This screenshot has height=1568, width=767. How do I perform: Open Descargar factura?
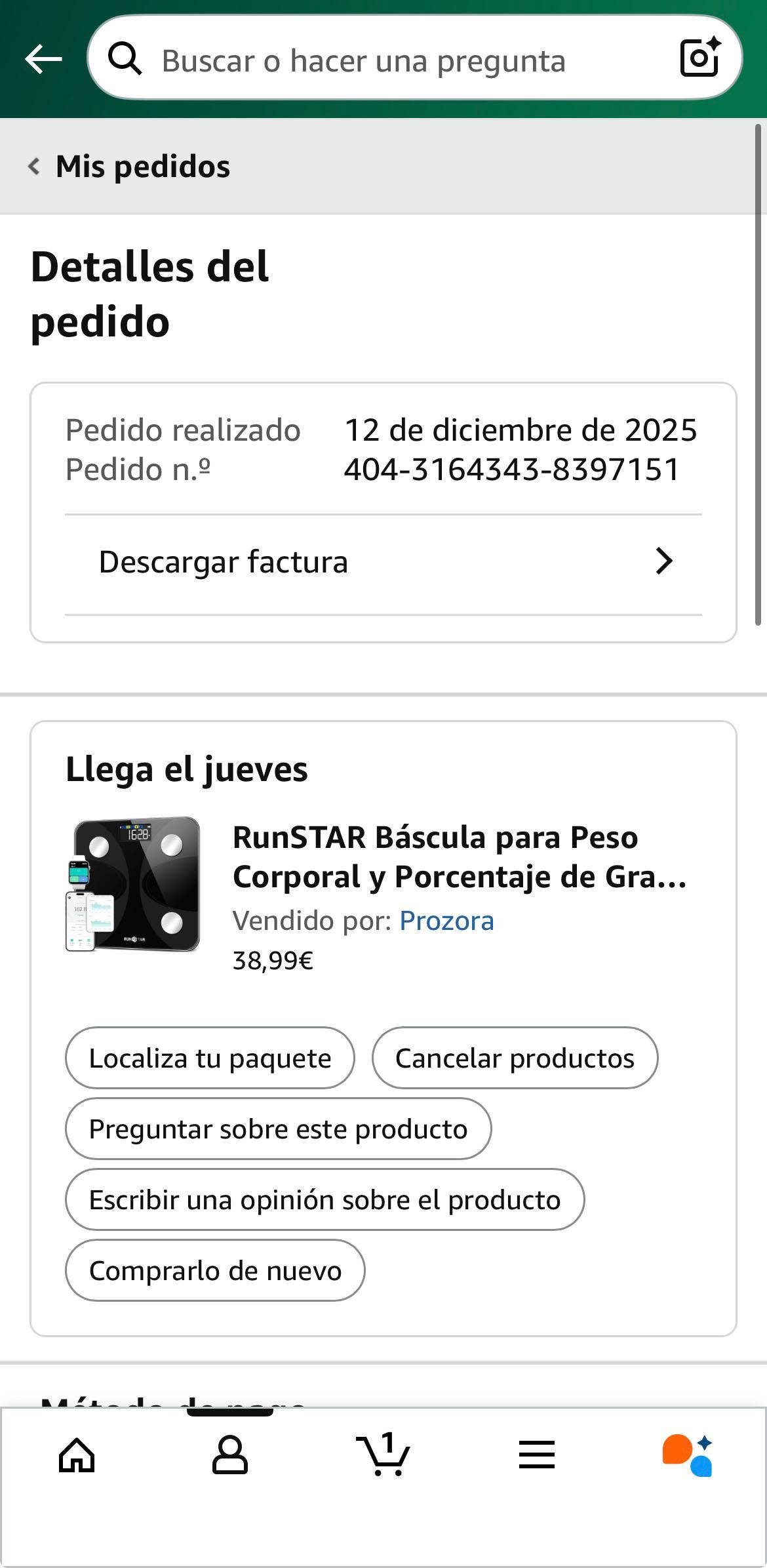[383, 563]
